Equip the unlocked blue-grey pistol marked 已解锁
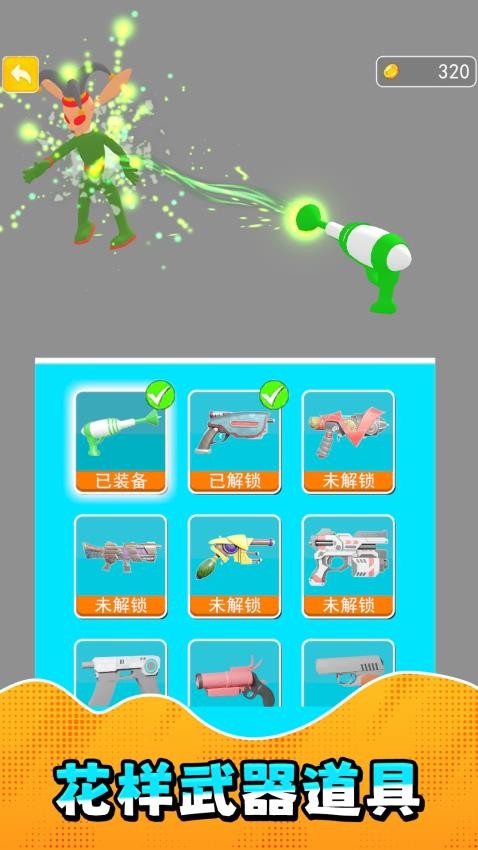The width and height of the screenshot is (478, 850). point(235,441)
